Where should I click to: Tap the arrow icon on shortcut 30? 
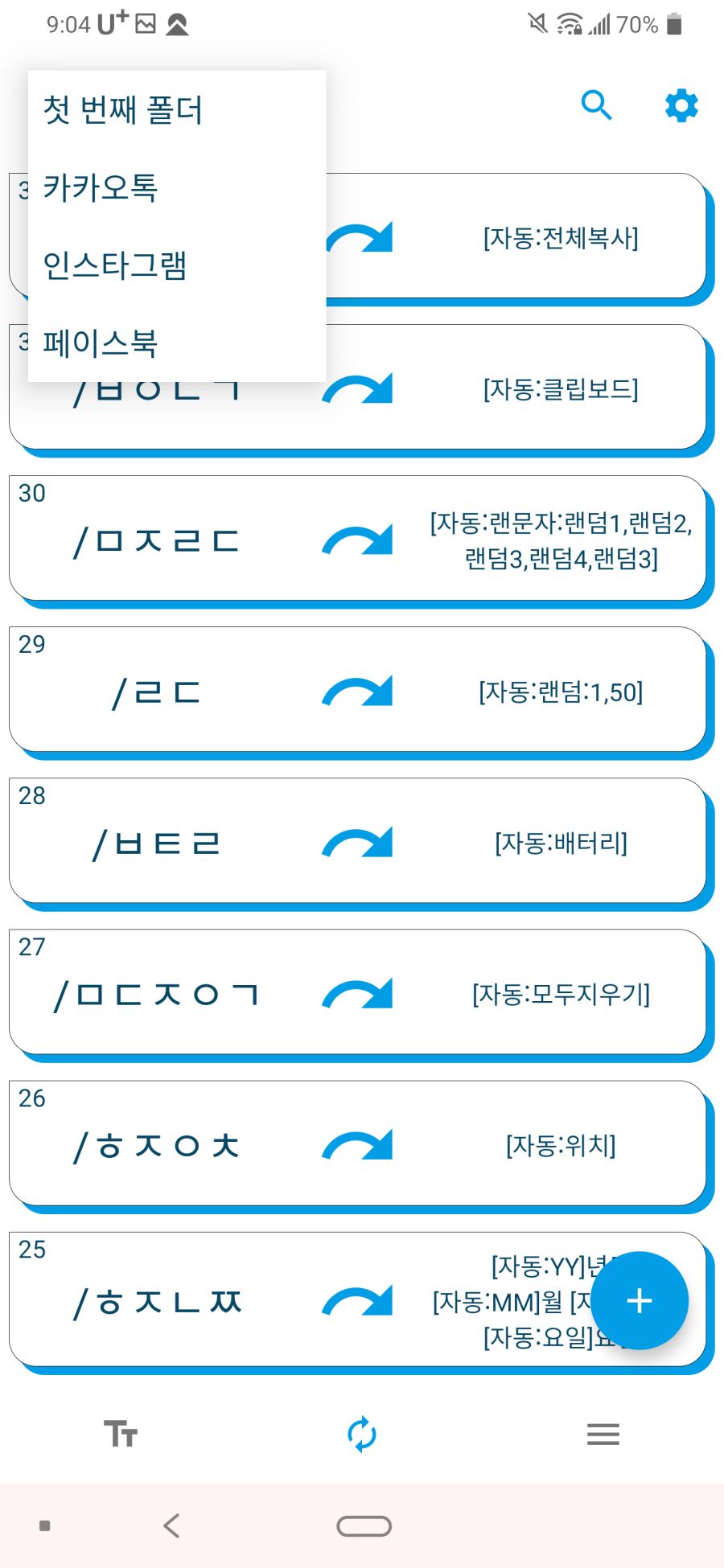356,540
